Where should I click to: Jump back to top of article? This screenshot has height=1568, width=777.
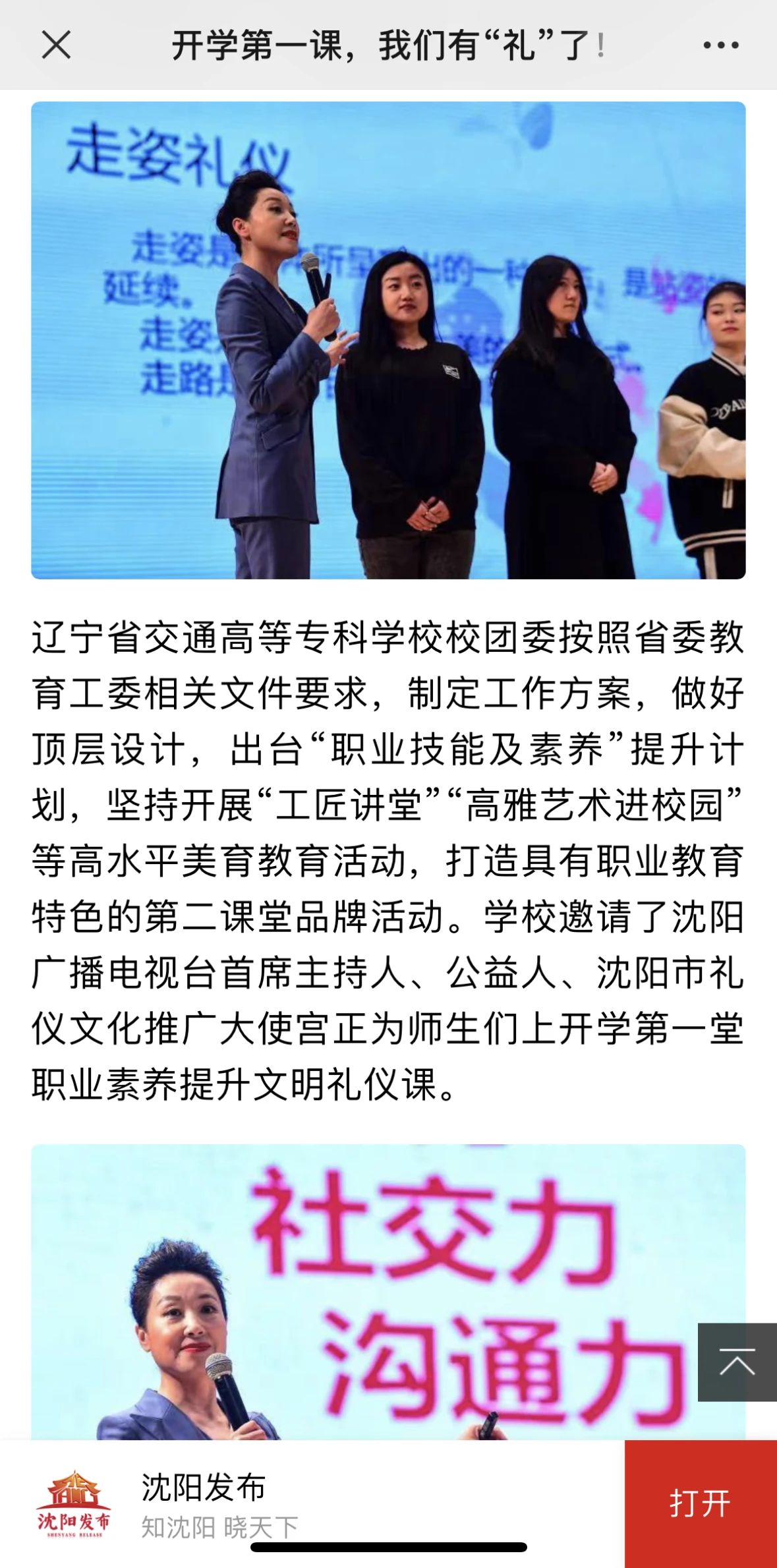click(x=737, y=1362)
